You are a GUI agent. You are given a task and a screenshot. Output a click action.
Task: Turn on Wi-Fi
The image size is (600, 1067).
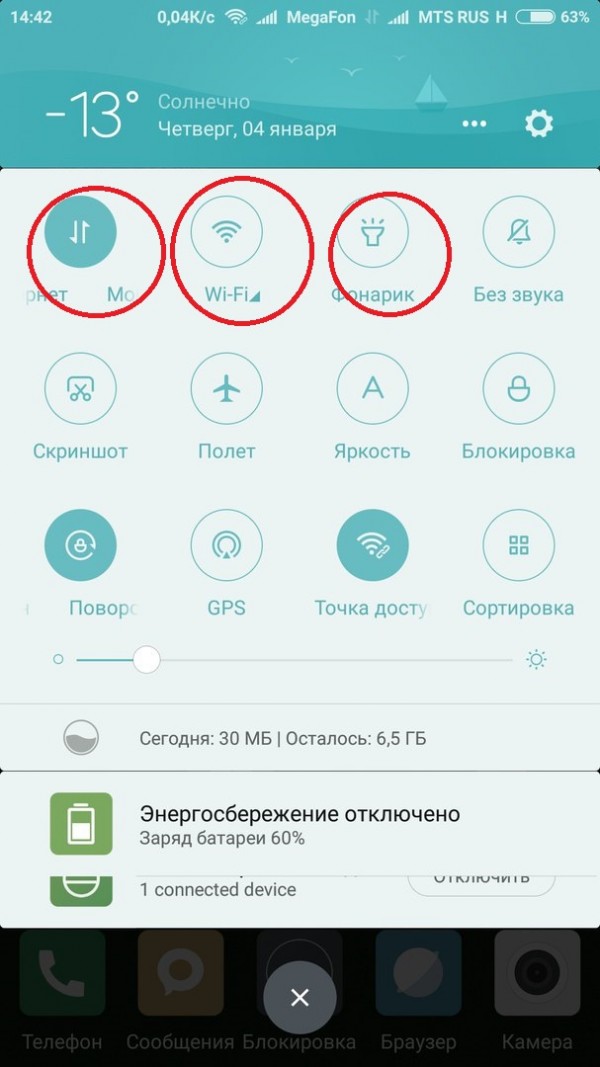pyautogui.click(x=227, y=232)
